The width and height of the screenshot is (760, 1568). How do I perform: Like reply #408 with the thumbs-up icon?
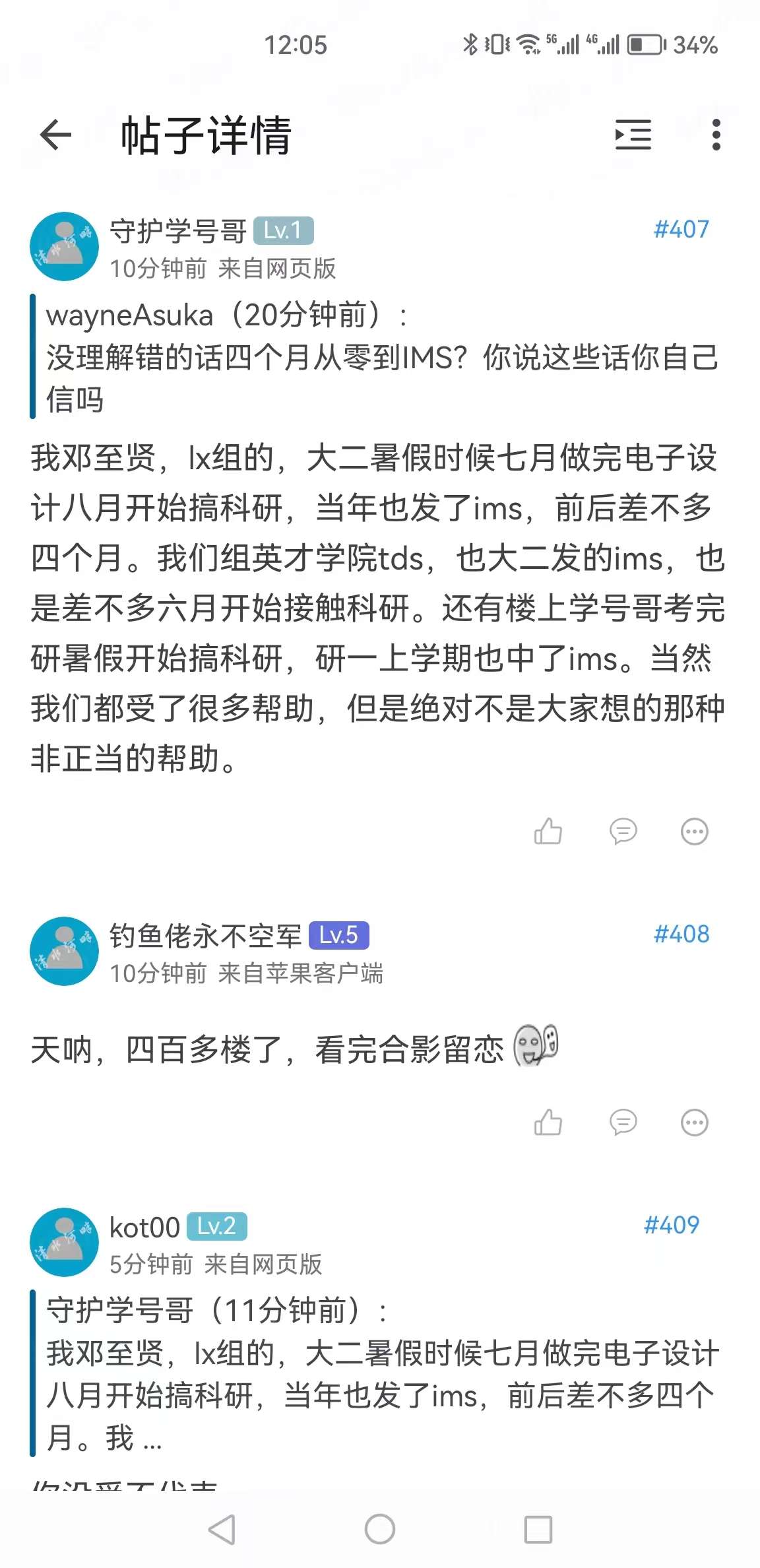[x=550, y=1123]
